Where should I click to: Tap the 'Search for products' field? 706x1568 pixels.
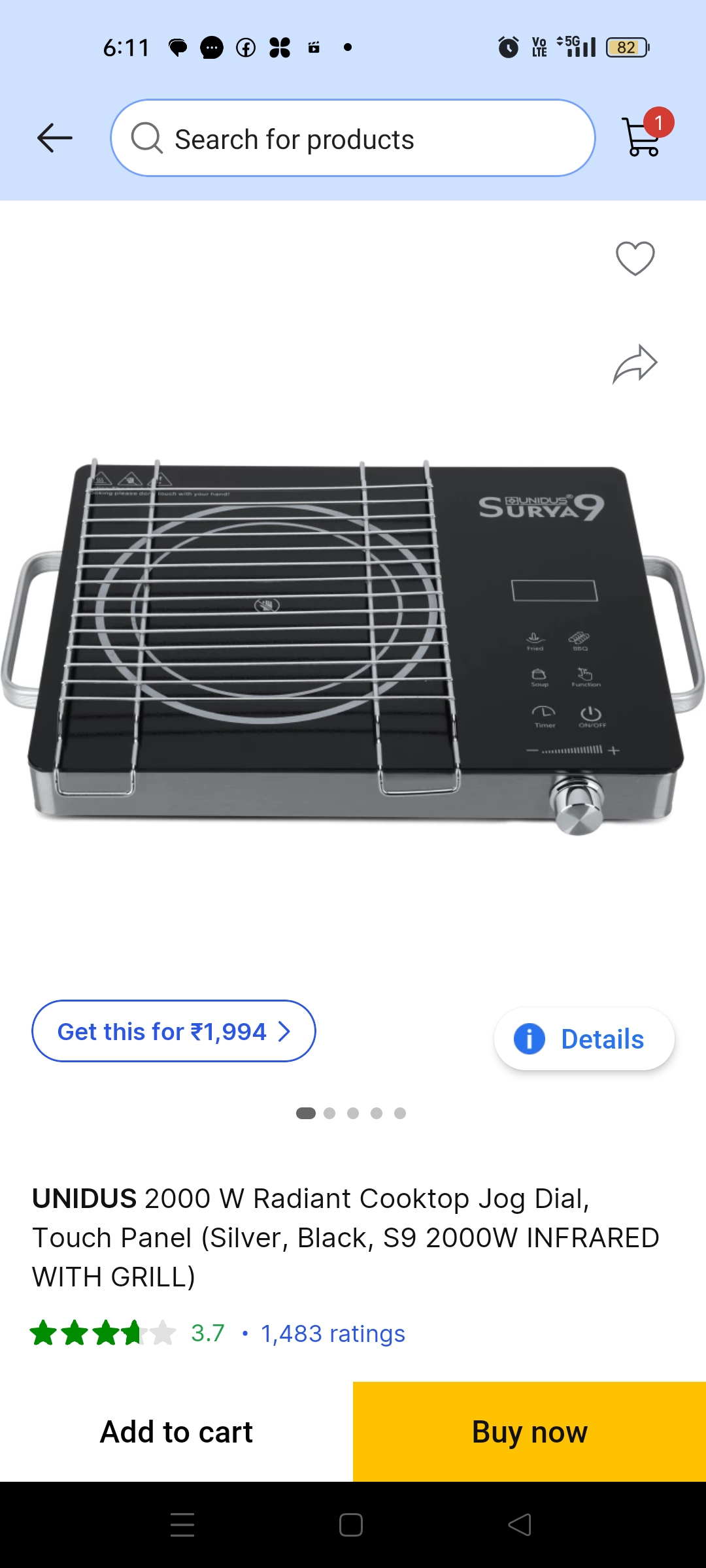point(353,138)
